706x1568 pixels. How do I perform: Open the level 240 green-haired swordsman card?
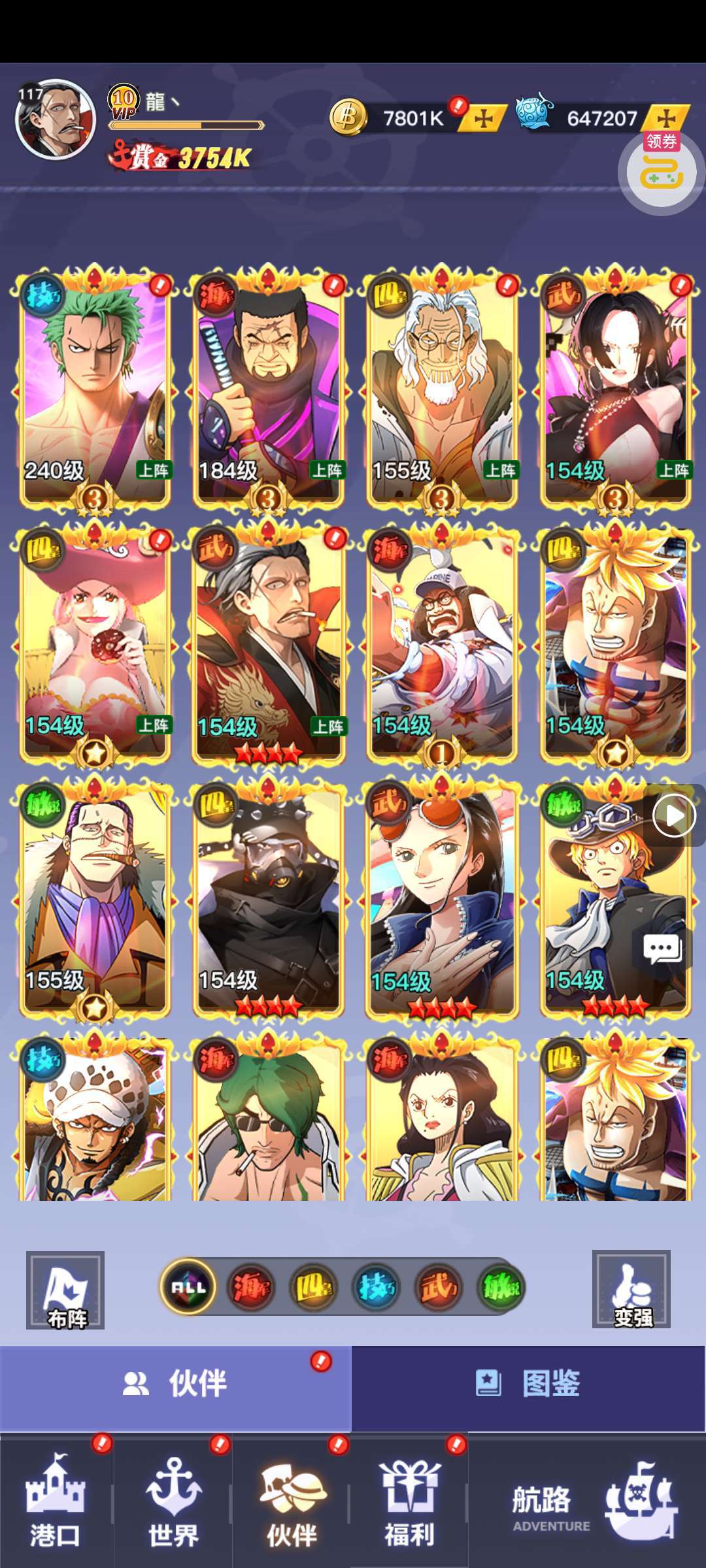point(95,389)
